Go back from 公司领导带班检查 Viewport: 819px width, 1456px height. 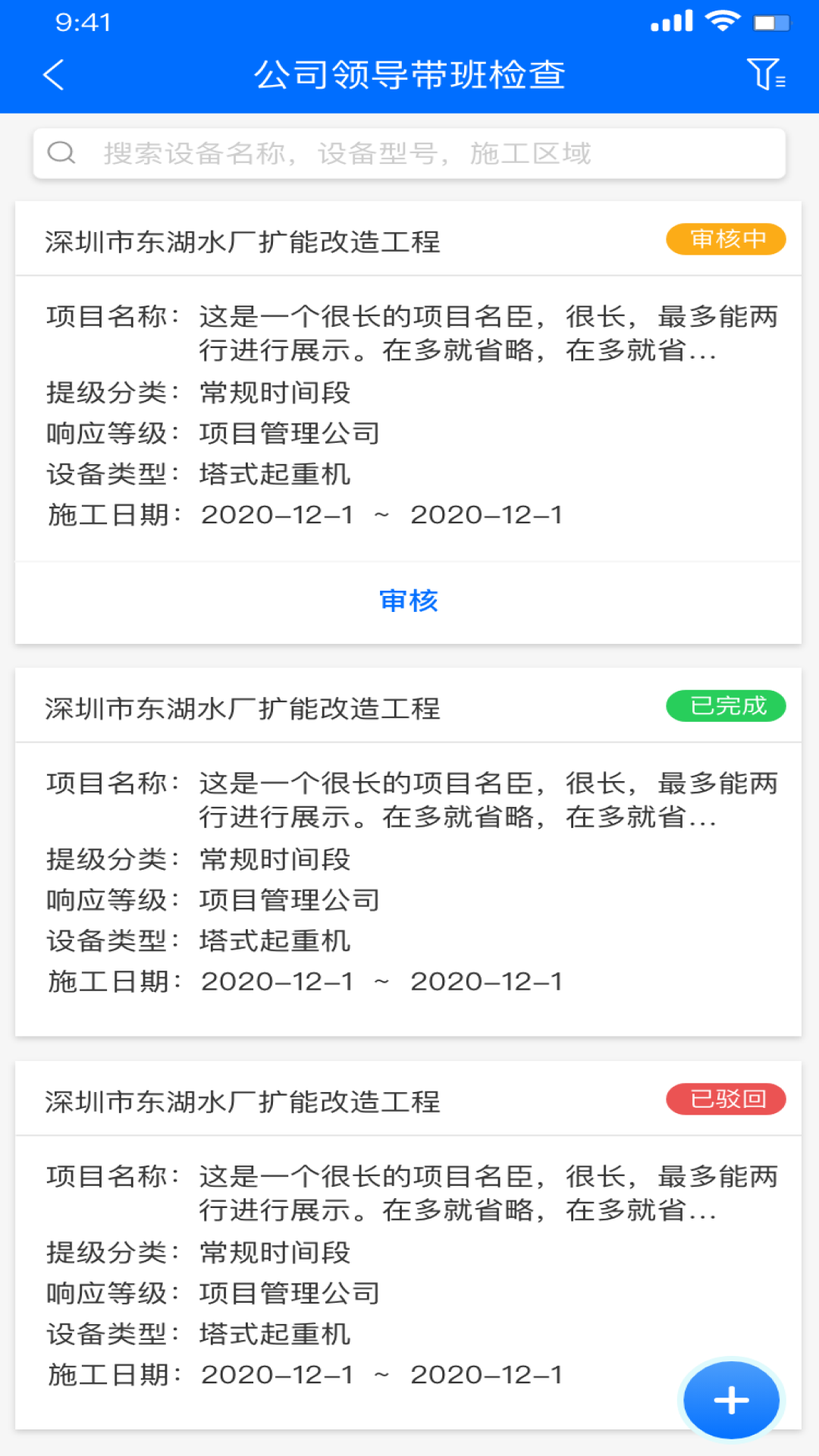[54, 75]
